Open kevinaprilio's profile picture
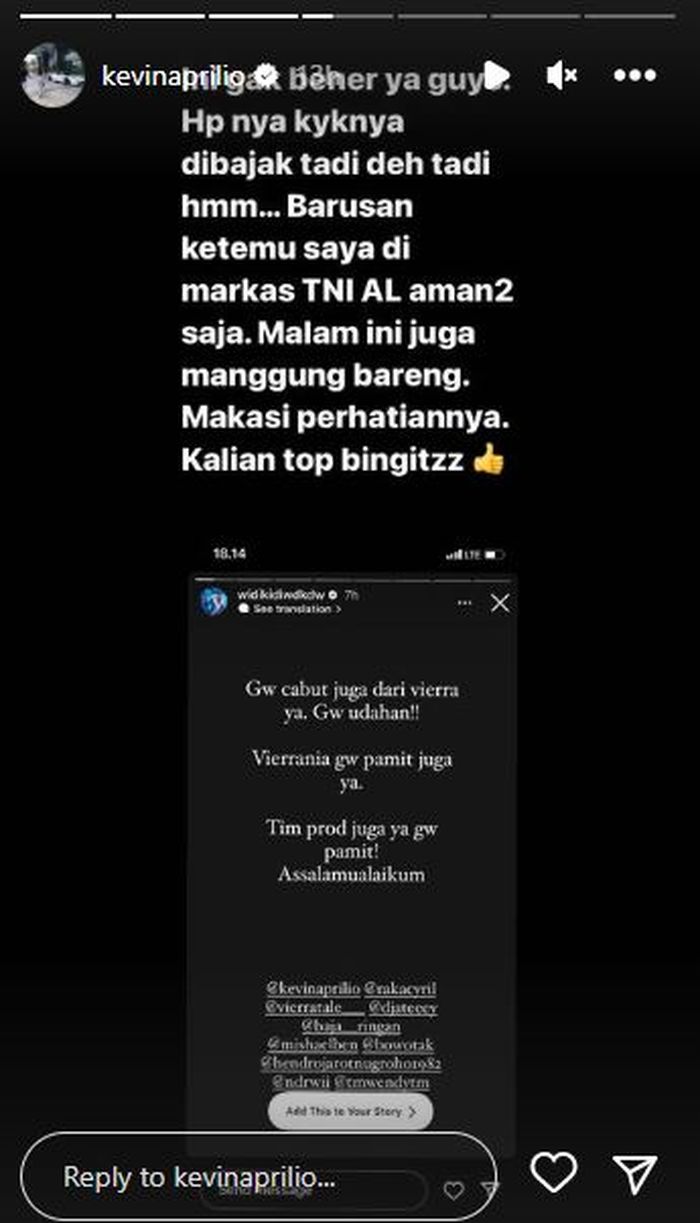Screen dimensions: 700x1223 coord(52,75)
